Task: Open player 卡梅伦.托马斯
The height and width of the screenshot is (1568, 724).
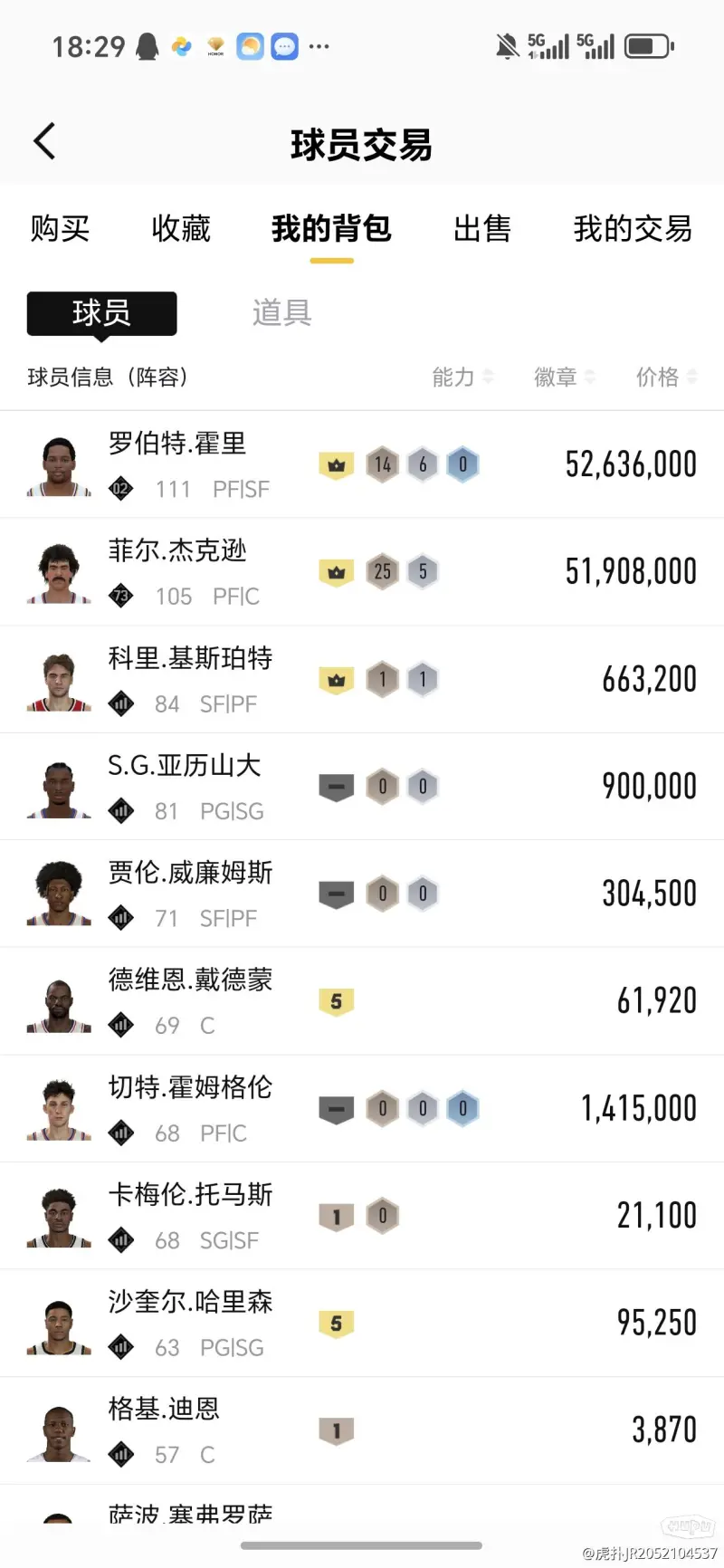Action: point(362,1216)
